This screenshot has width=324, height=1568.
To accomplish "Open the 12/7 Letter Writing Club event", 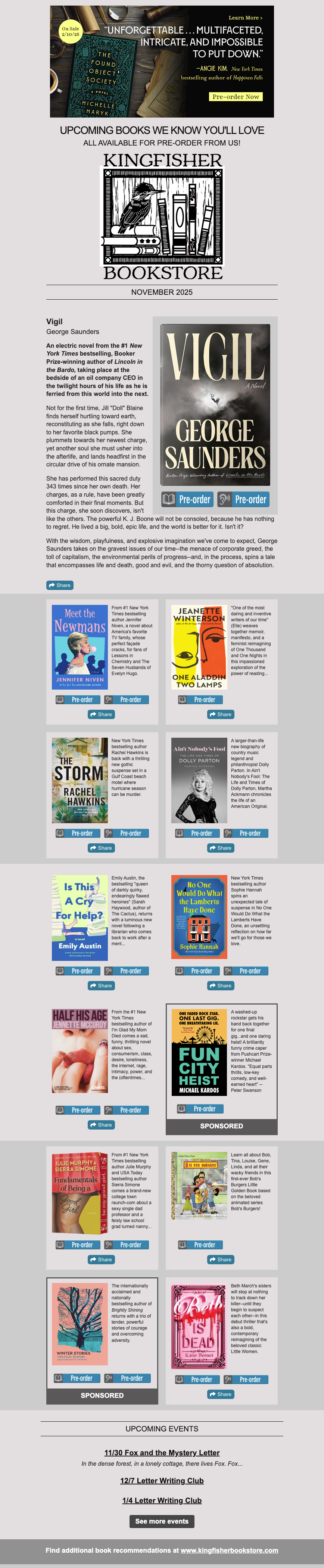I will [x=162, y=1480].
